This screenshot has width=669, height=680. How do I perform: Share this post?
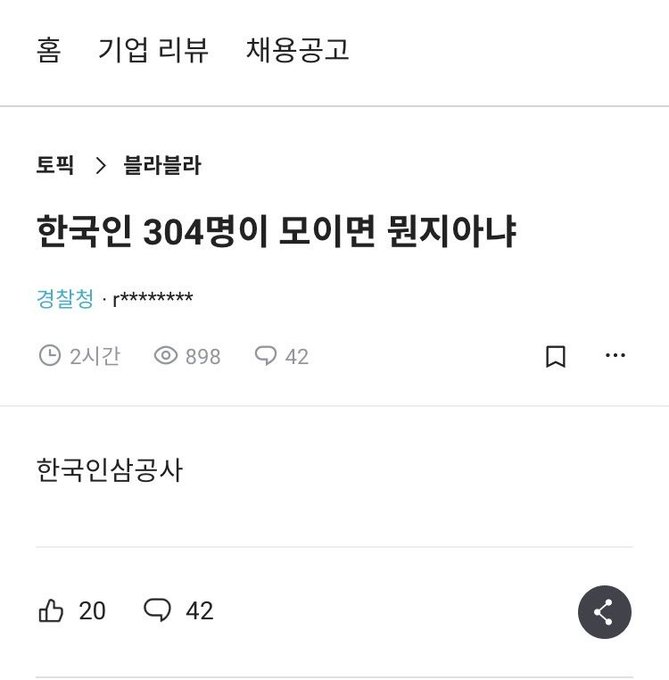(604, 612)
